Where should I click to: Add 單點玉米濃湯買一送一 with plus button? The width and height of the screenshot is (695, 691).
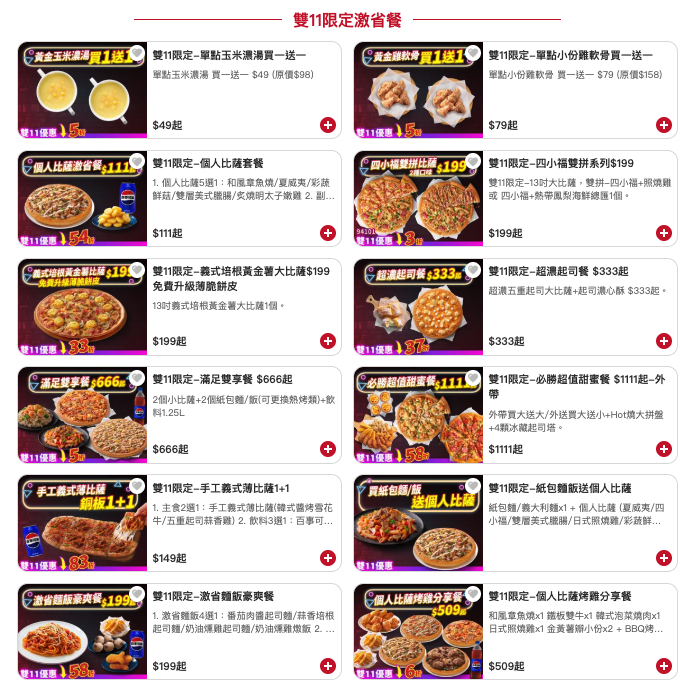pos(328,125)
